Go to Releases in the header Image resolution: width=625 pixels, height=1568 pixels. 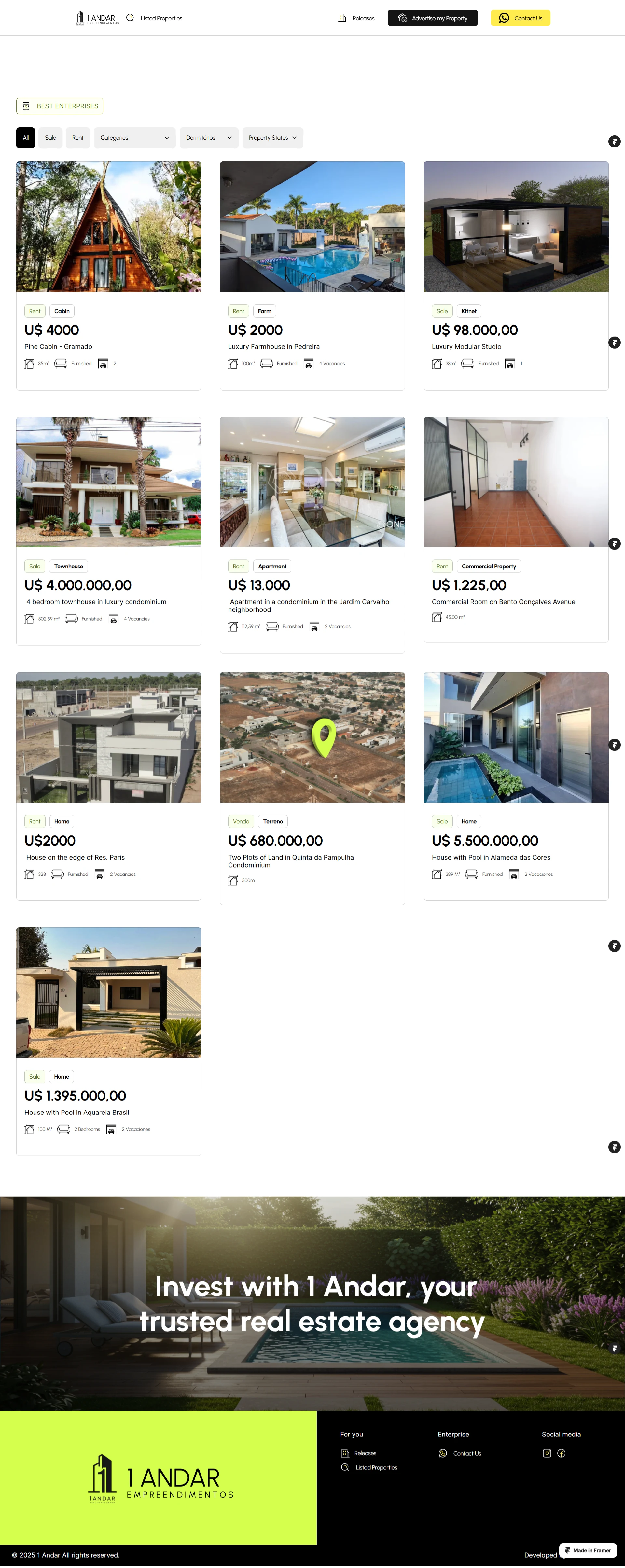[x=357, y=18]
